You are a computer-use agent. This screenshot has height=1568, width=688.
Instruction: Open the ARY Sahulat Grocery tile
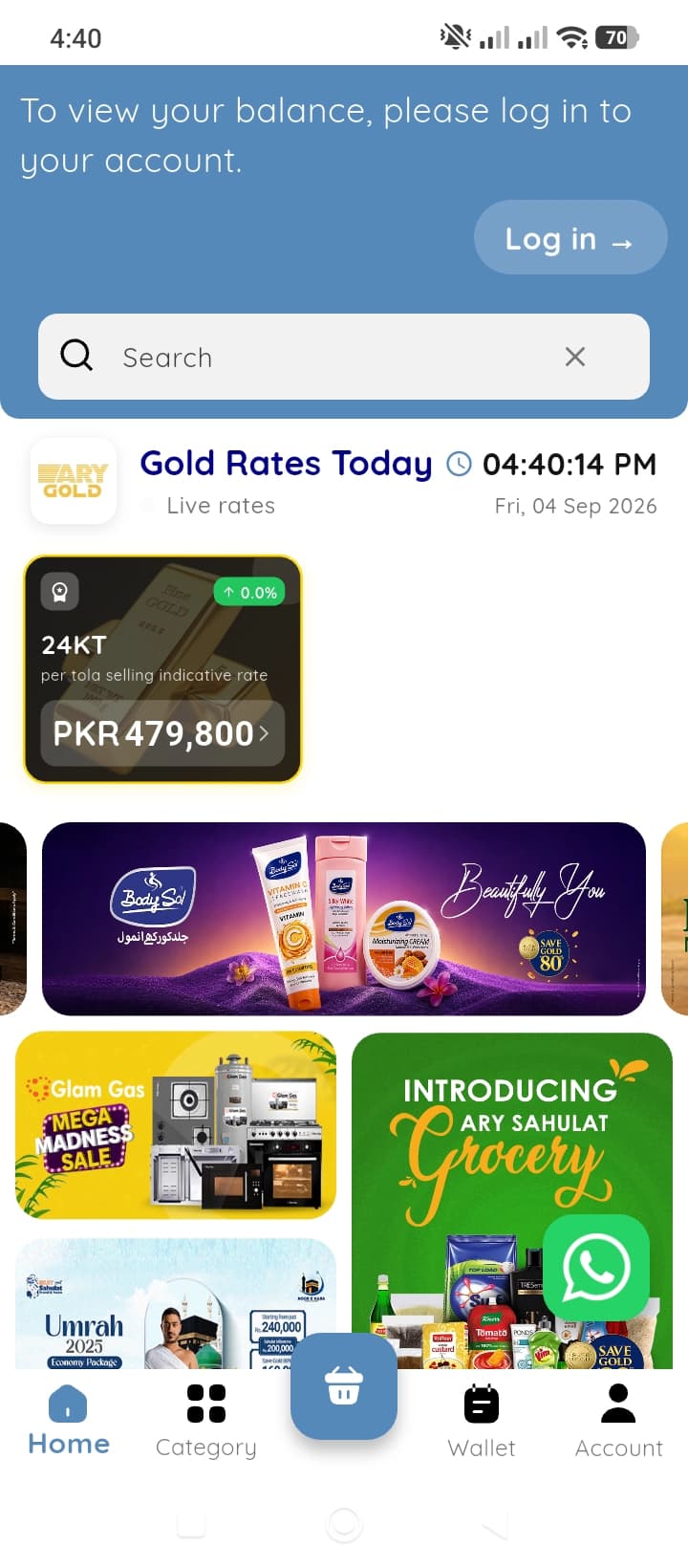[x=512, y=1200]
